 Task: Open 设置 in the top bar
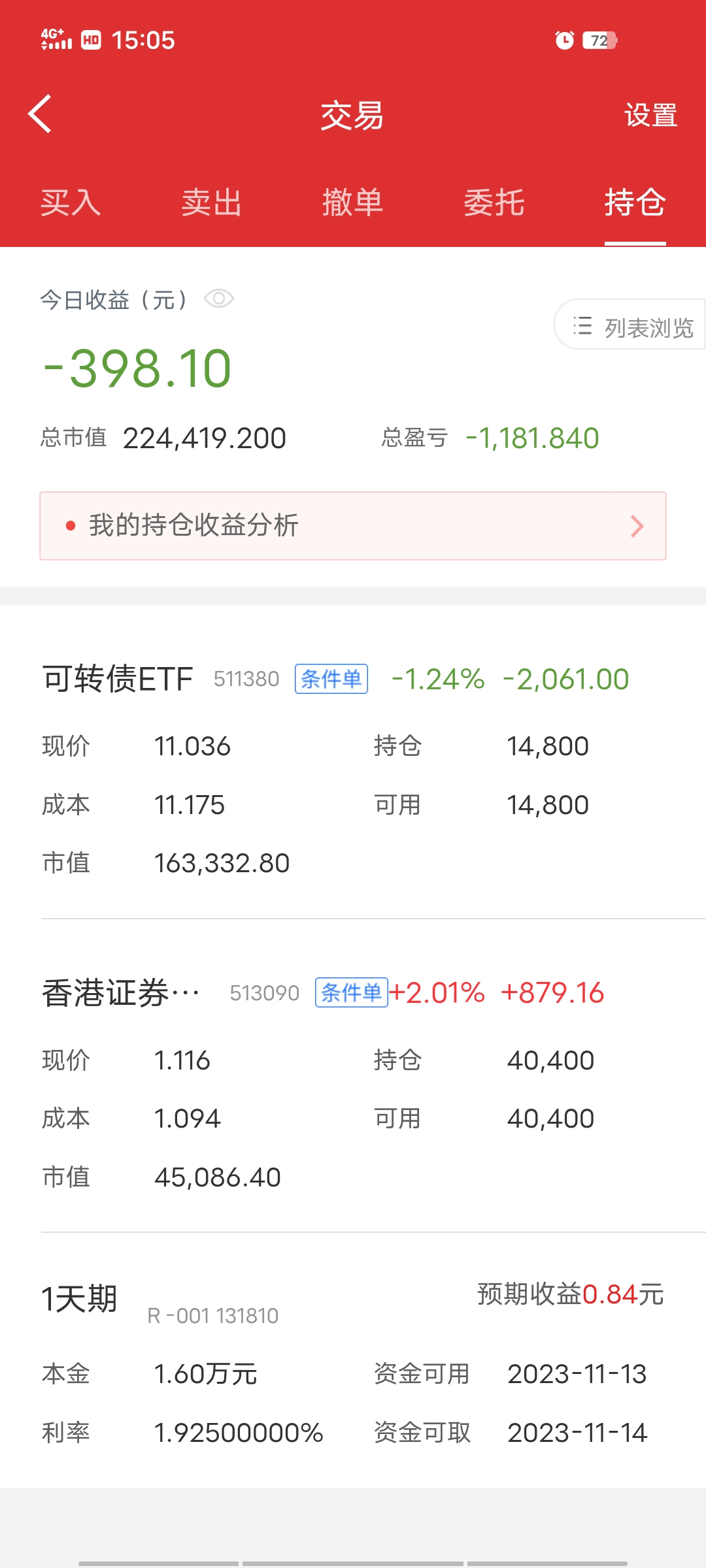tap(650, 115)
